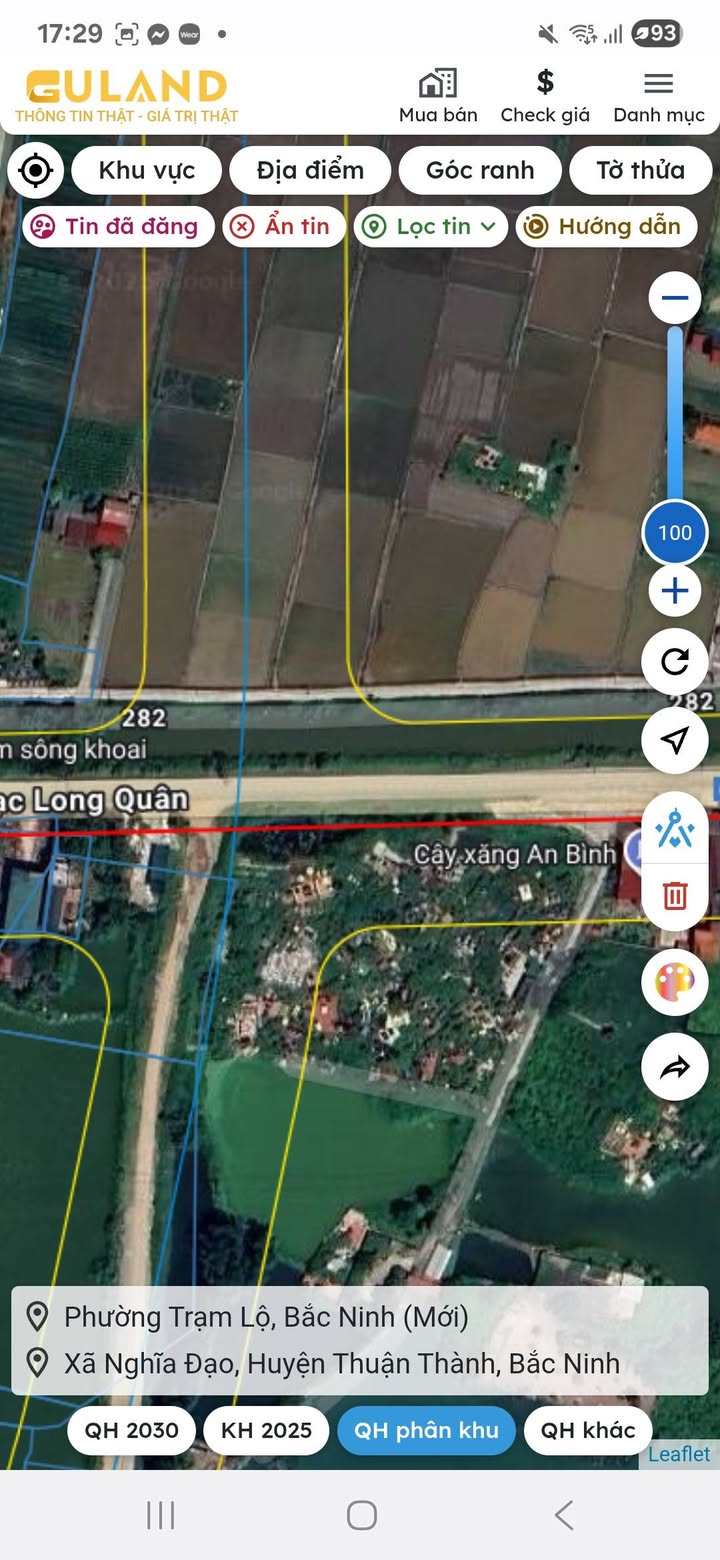Open the Hướng dẫn guide
The image size is (720, 1560).
(606, 226)
